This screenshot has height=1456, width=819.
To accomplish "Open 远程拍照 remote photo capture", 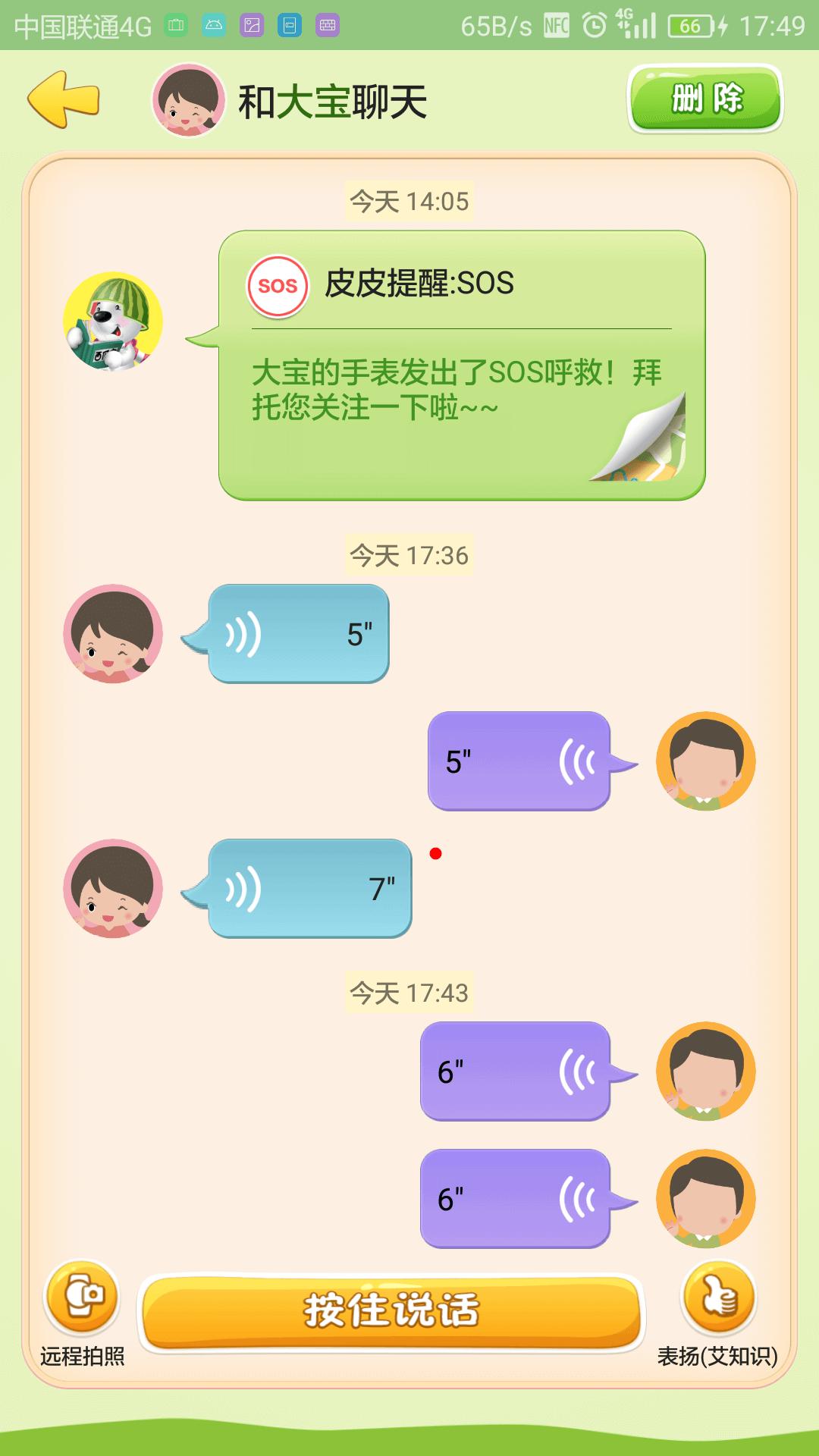I will point(82,1300).
